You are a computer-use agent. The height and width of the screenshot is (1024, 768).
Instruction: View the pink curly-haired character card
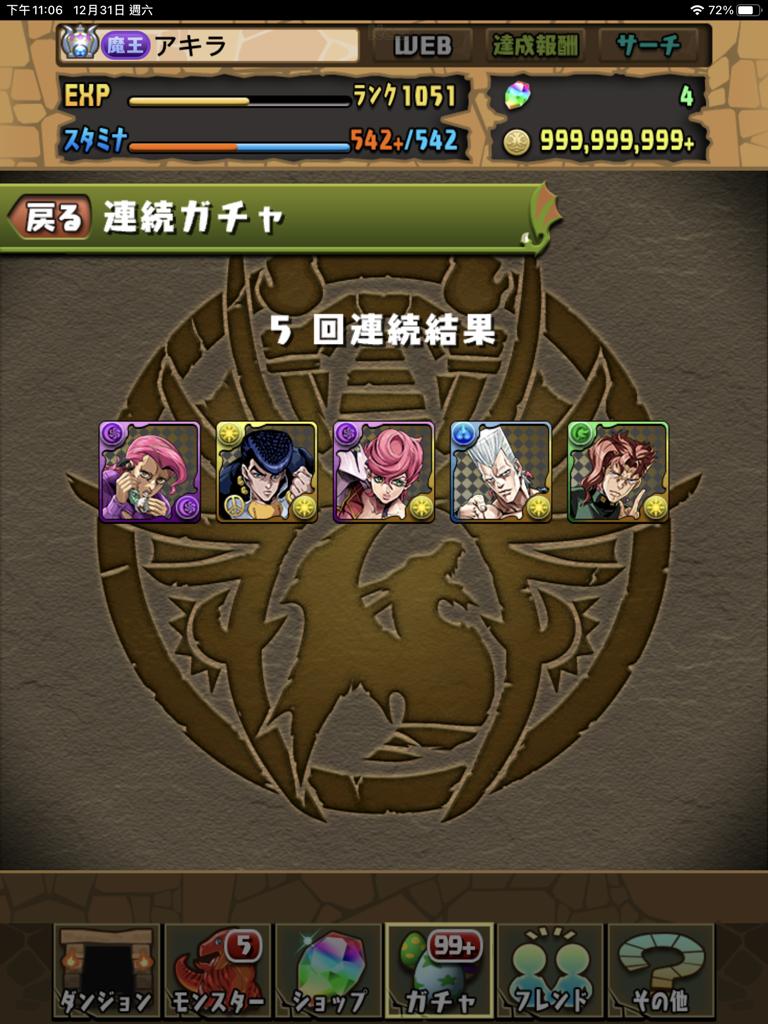[384, 472]
